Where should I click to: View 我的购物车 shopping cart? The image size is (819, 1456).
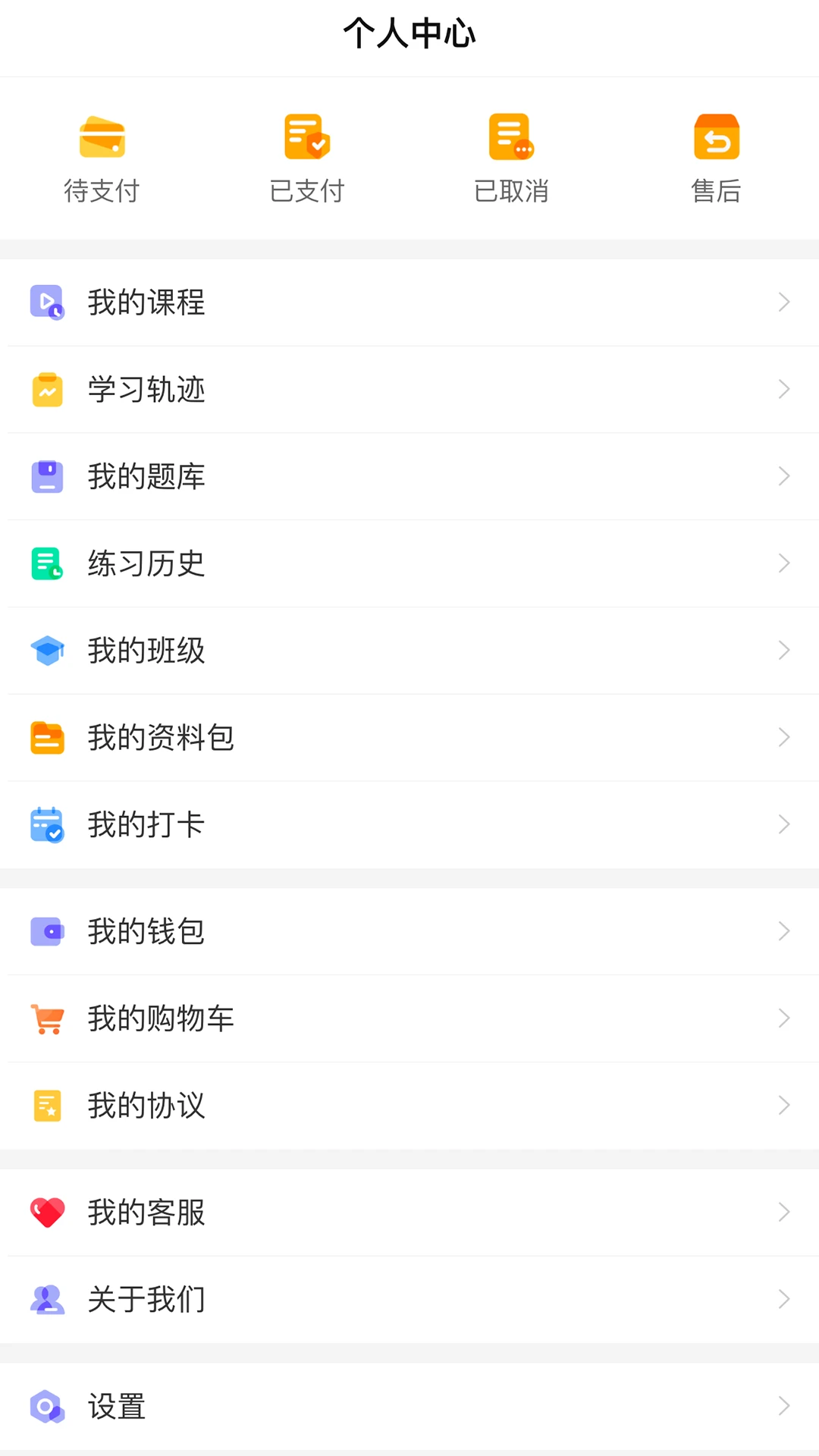coord(409,1018)
